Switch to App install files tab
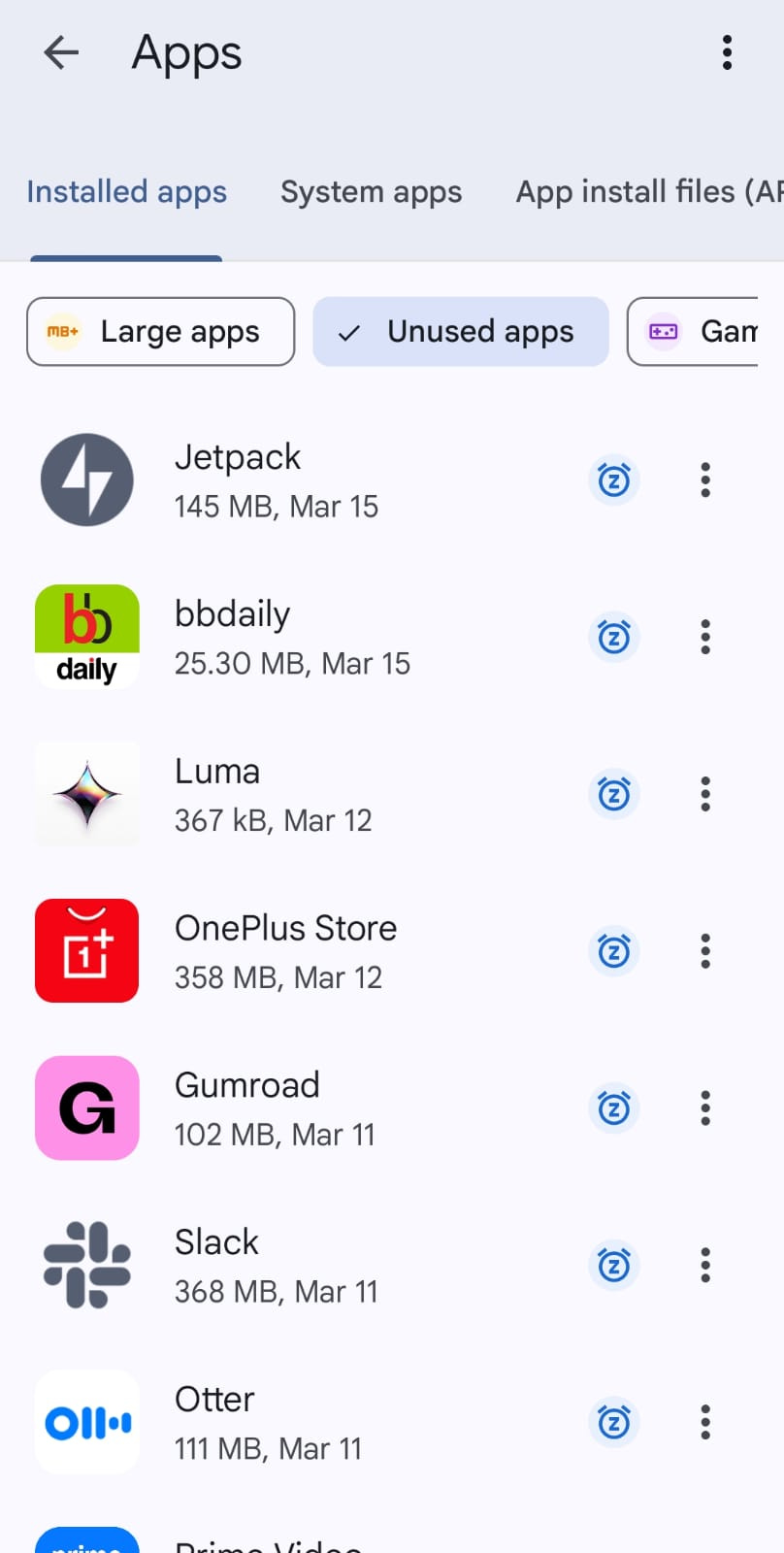Screen dimensions: 784x1553 648,192
